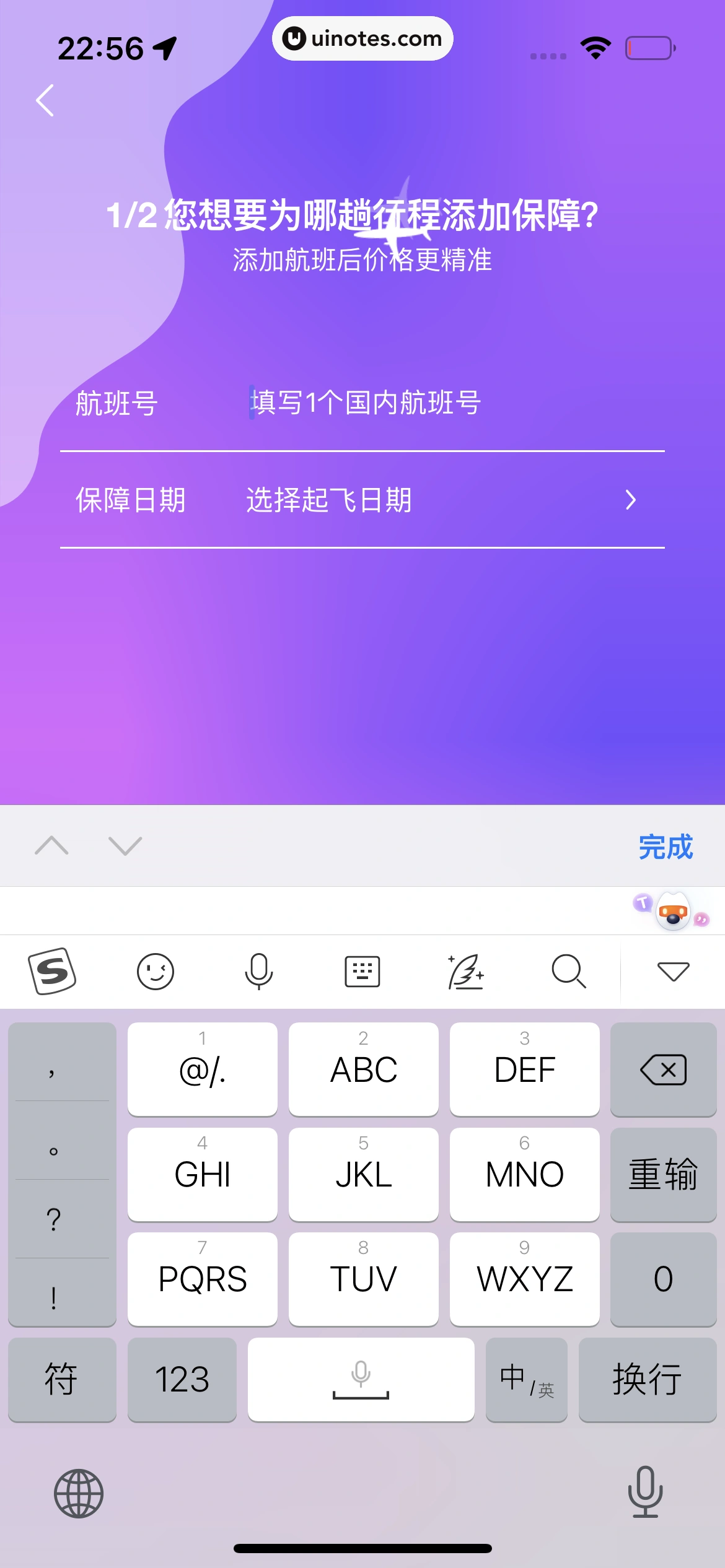This screenshot has width=725, height=1568.
Task: Tap the 换行 return key
Action: pyautogui.click(x=647, y=1380)
